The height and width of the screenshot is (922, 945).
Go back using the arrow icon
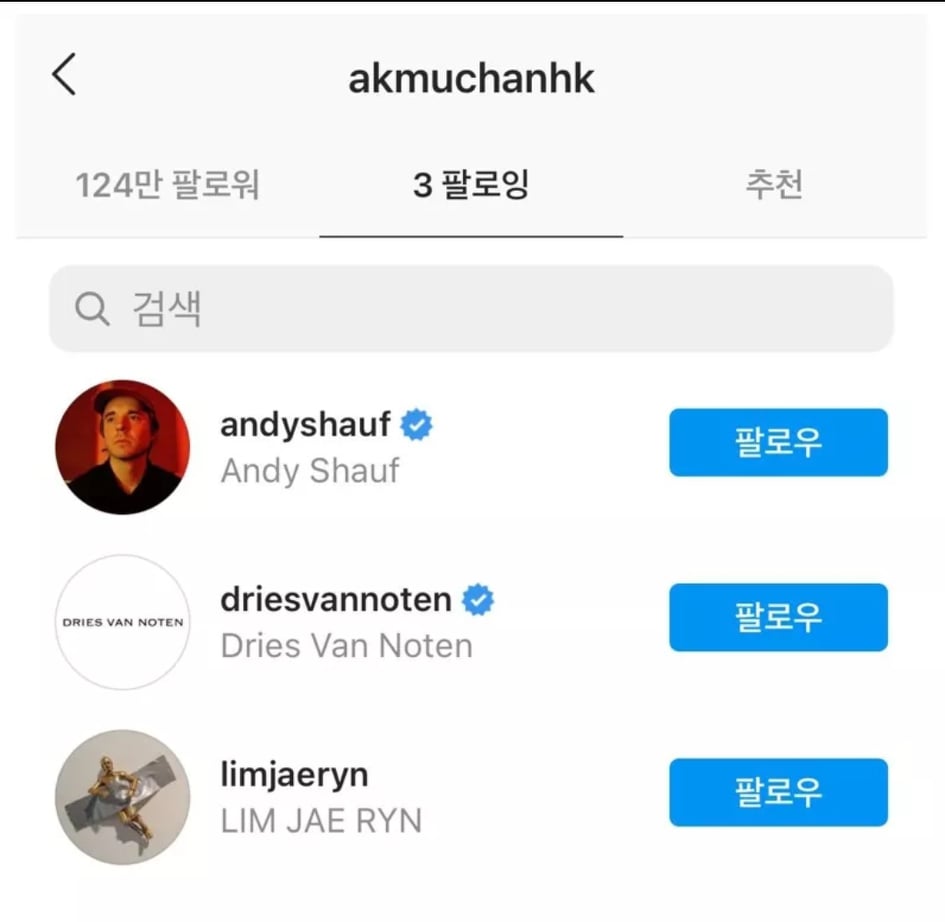tap(64, 75)
